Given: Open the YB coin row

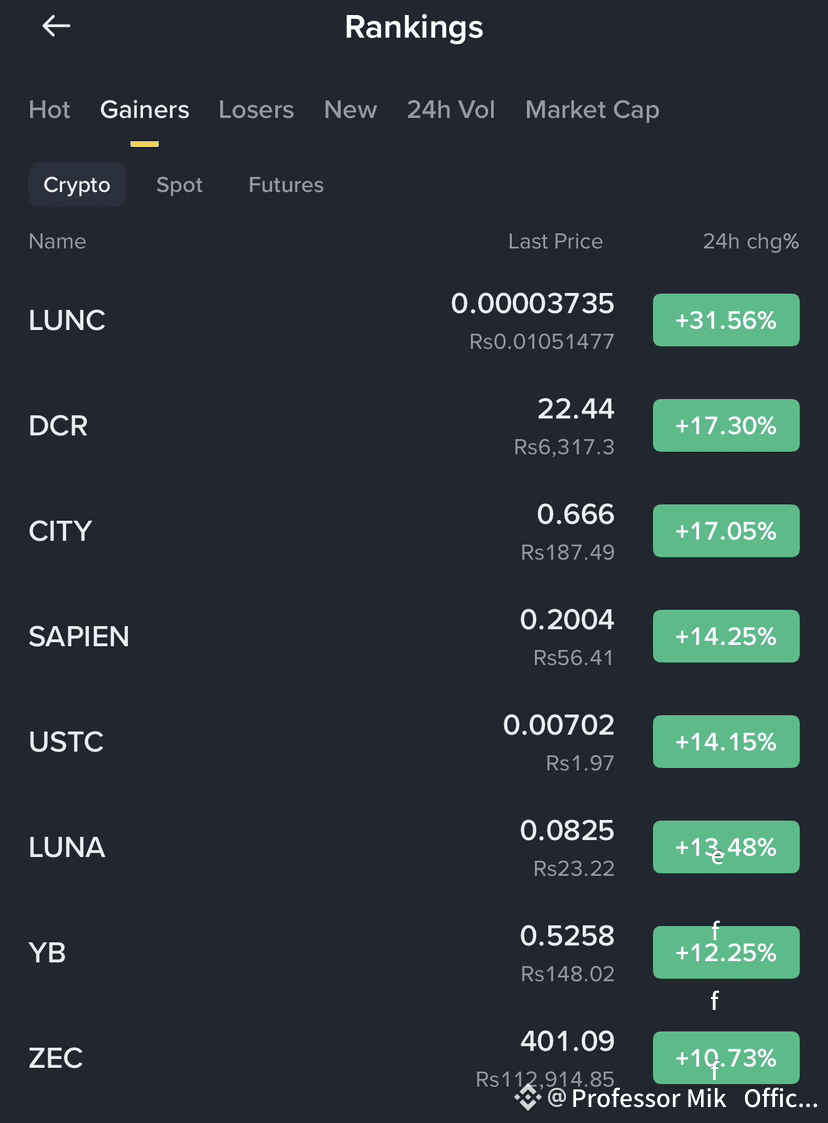Looking at the screenshot, I should pos(414,952).
